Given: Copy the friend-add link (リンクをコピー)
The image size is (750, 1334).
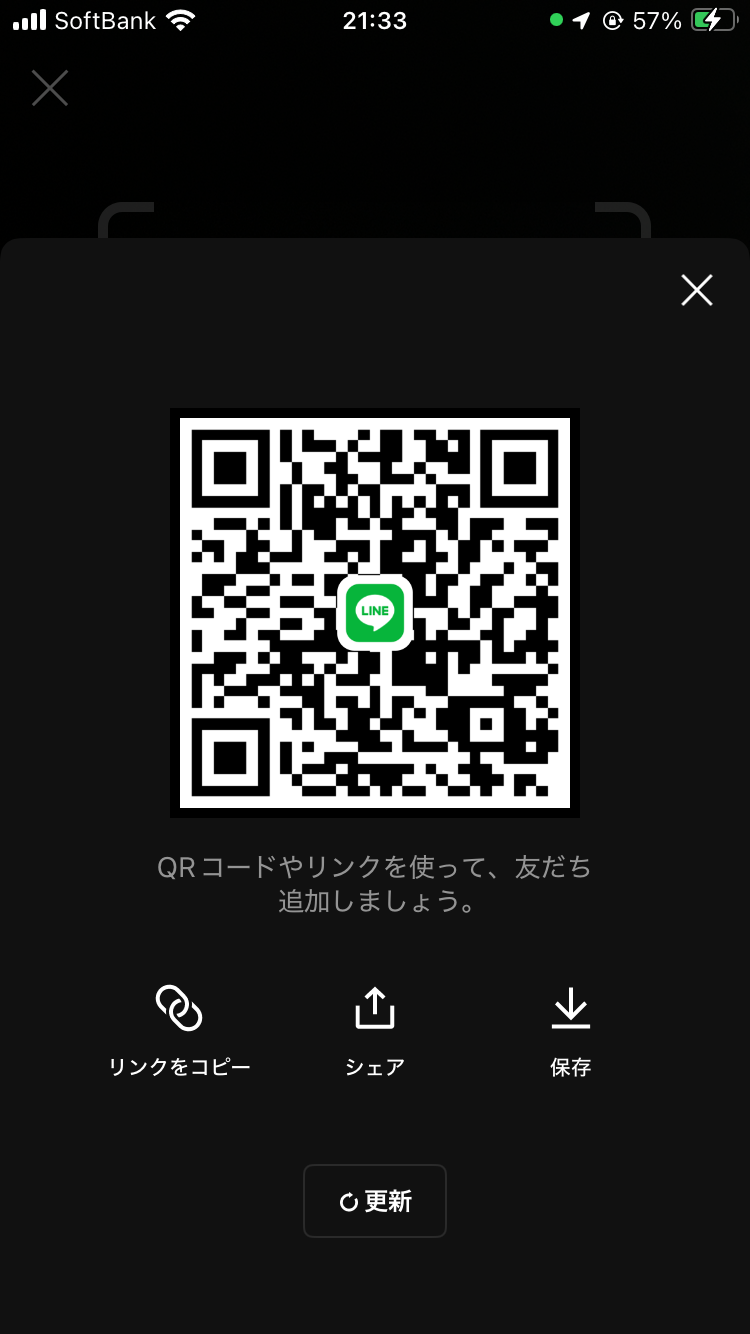Looking at the screenshot, I should pos(179,1030).
